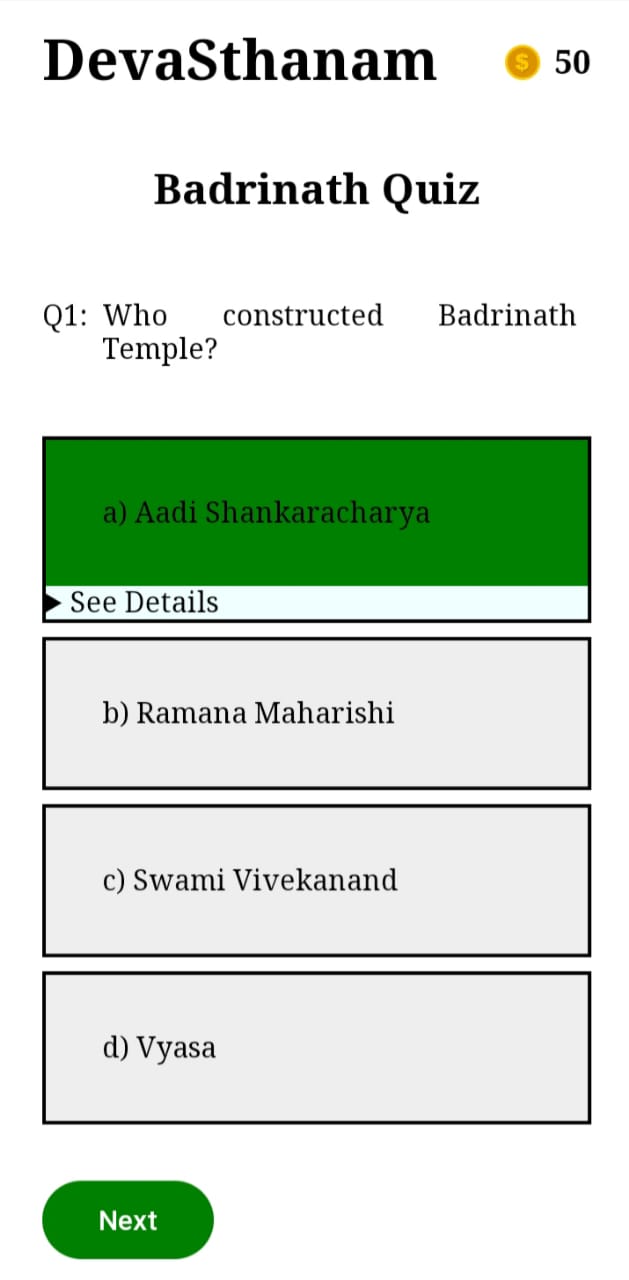Expand See Details under answer a

tap(316, 602)
